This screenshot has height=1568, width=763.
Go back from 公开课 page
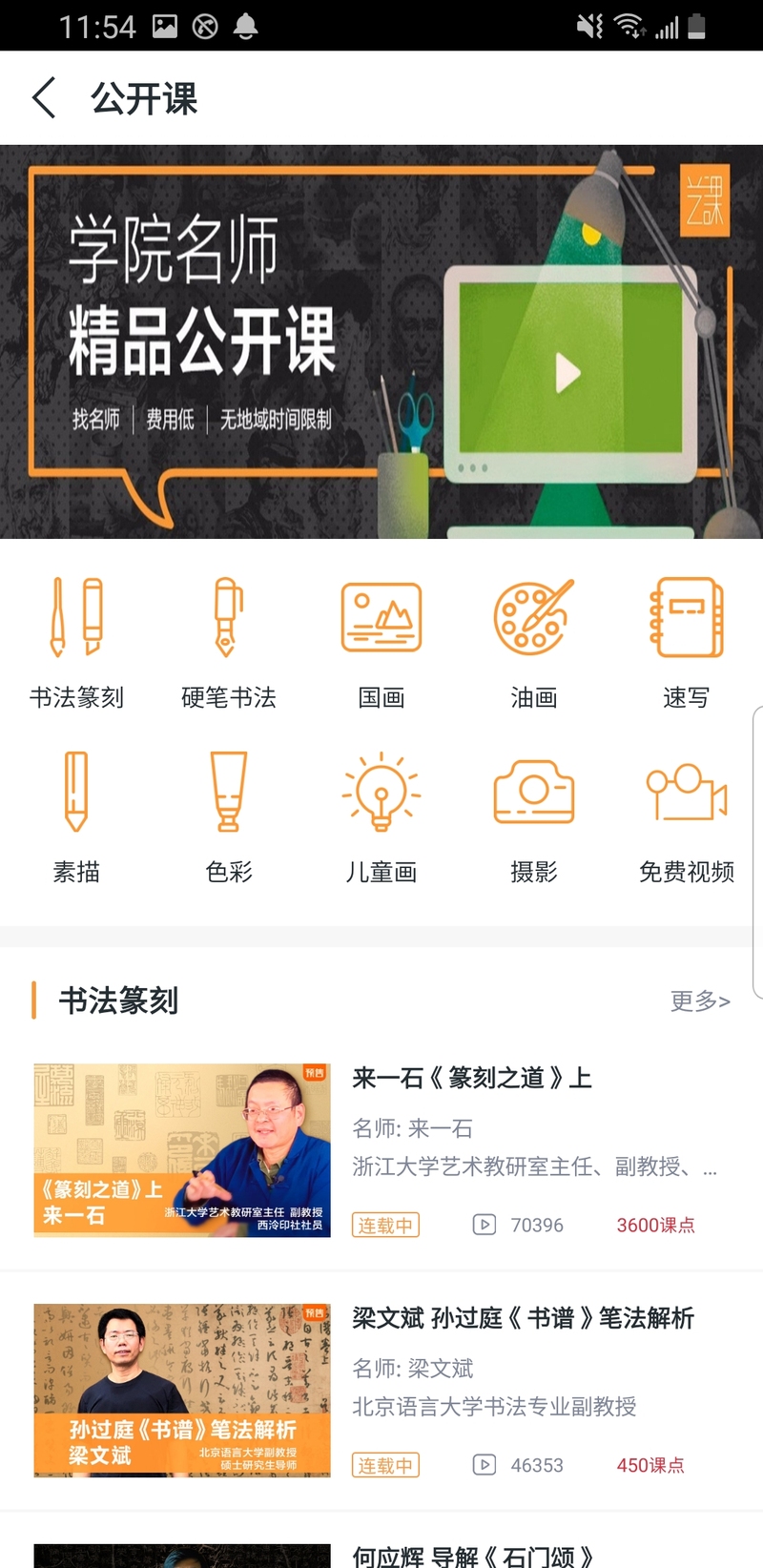pyautogui.click(x=44, y=98)
